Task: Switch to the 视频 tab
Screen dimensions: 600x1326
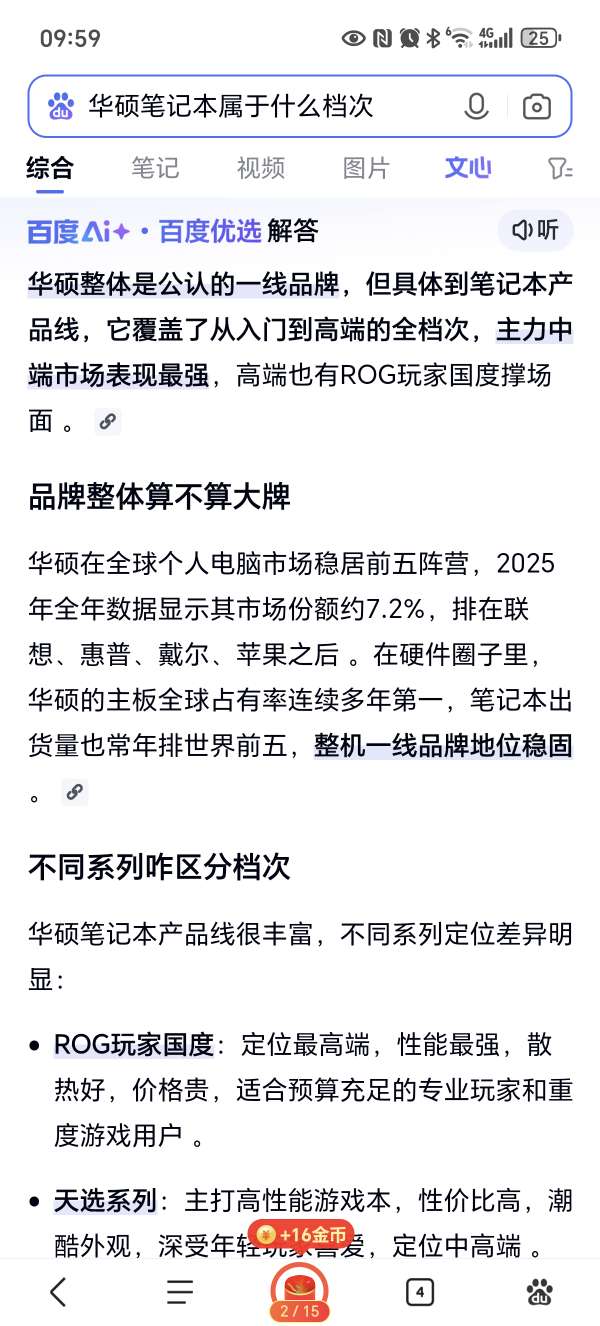Action: click(x=261, y=168)
